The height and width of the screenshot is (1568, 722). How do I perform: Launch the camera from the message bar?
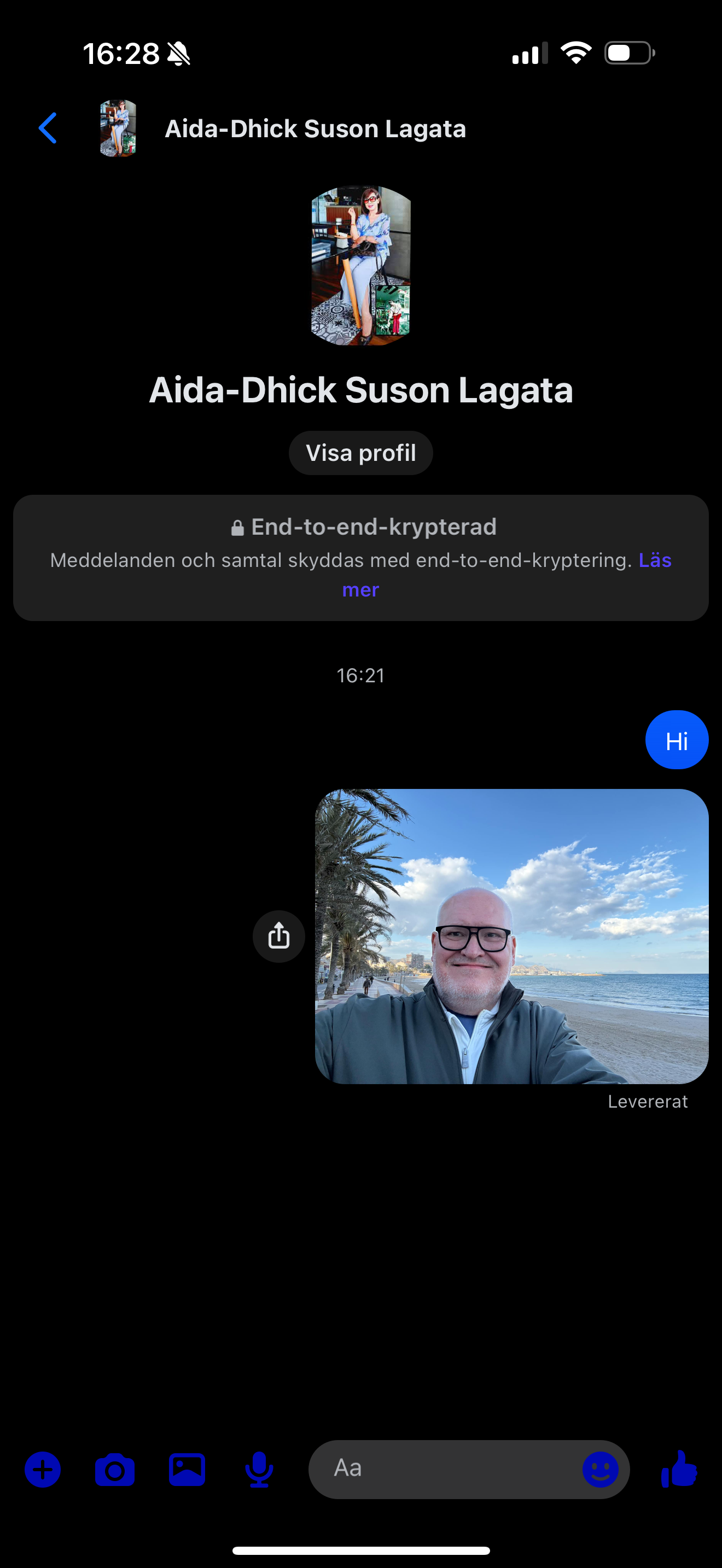(114, 1470)
